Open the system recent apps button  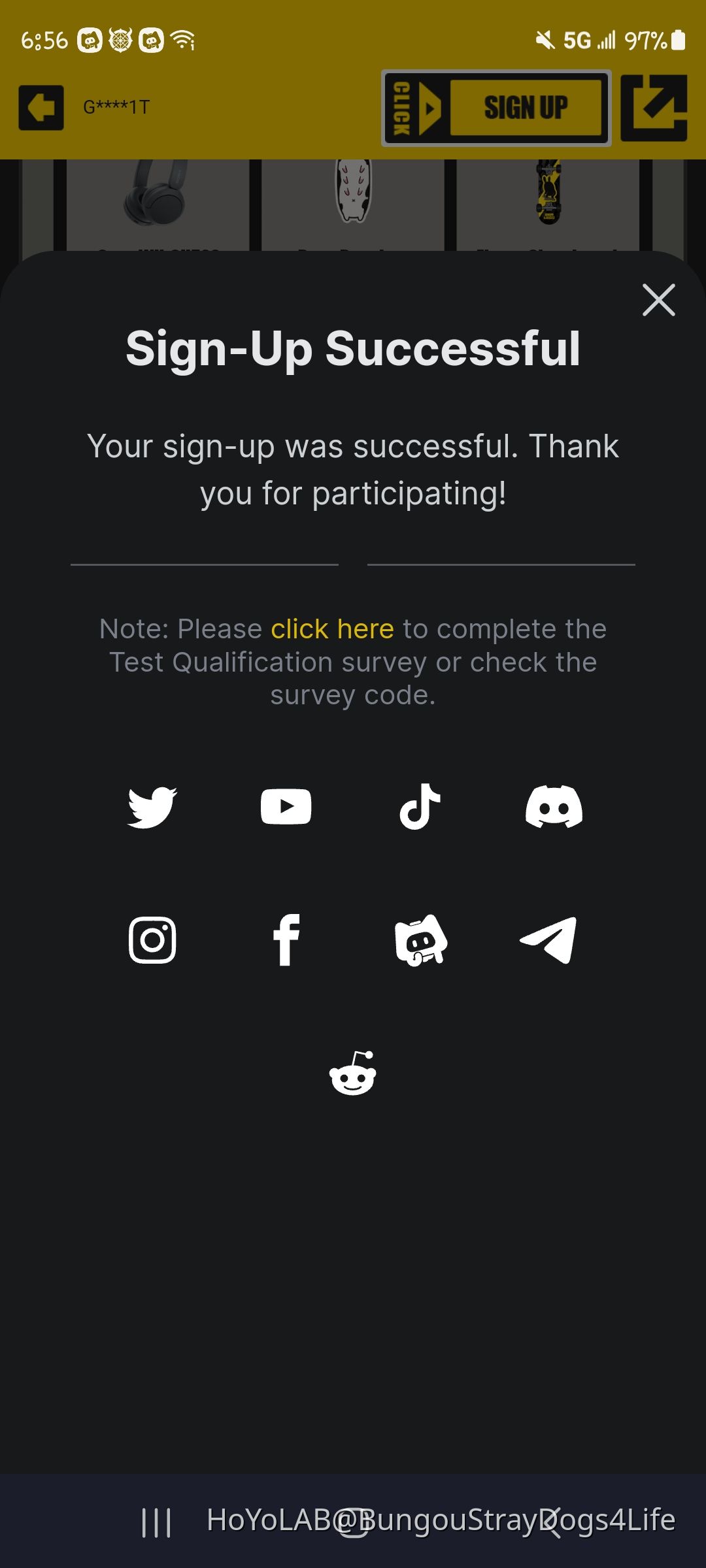[x=156, y=1522]
